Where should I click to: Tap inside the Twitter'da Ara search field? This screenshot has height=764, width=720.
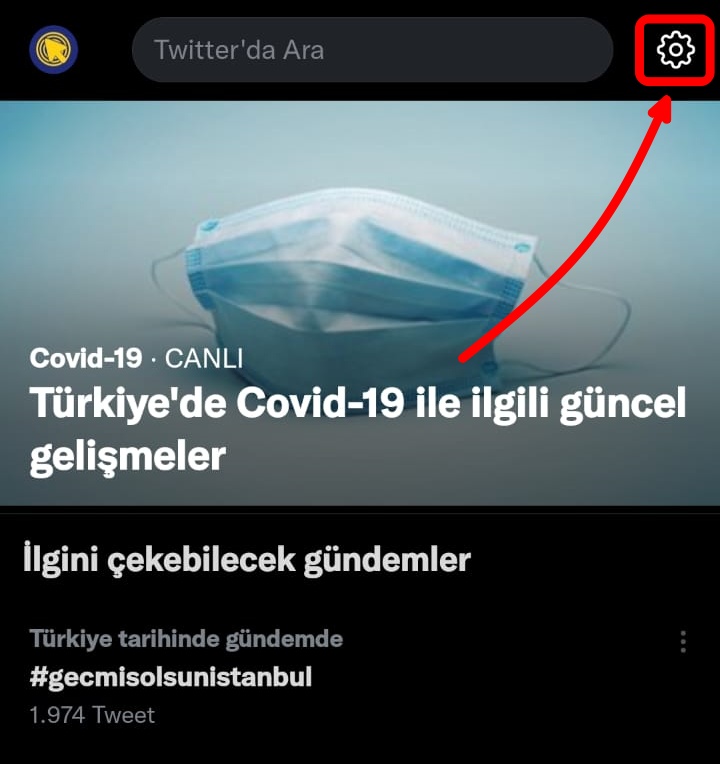pos(375,49)
